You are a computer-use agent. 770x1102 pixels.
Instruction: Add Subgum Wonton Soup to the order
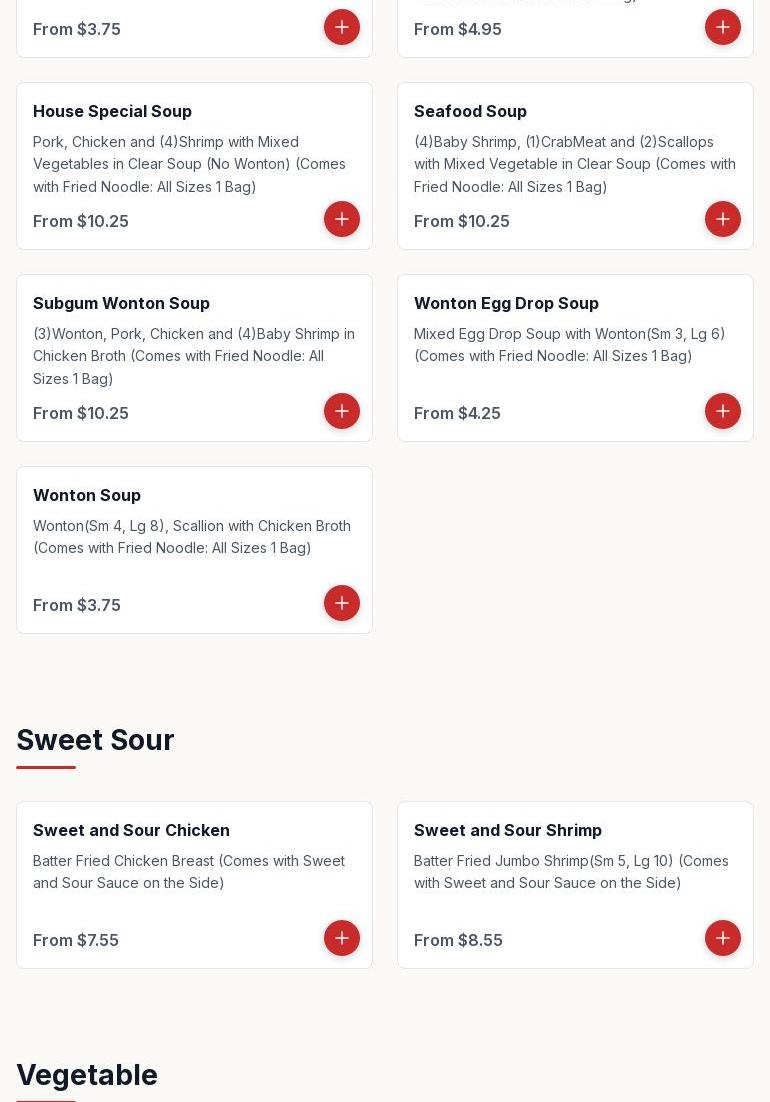(x=342, y=411)
